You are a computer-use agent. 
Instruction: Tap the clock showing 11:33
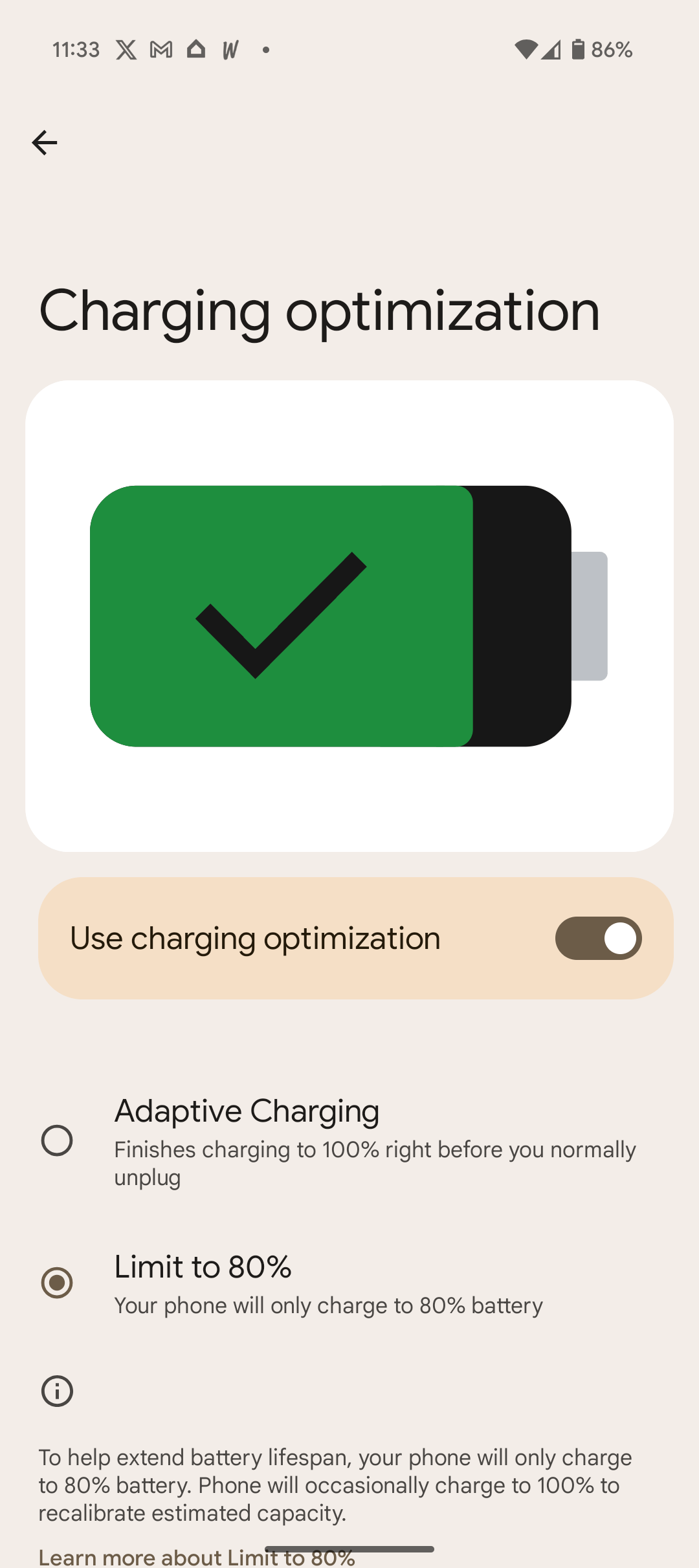76,49
